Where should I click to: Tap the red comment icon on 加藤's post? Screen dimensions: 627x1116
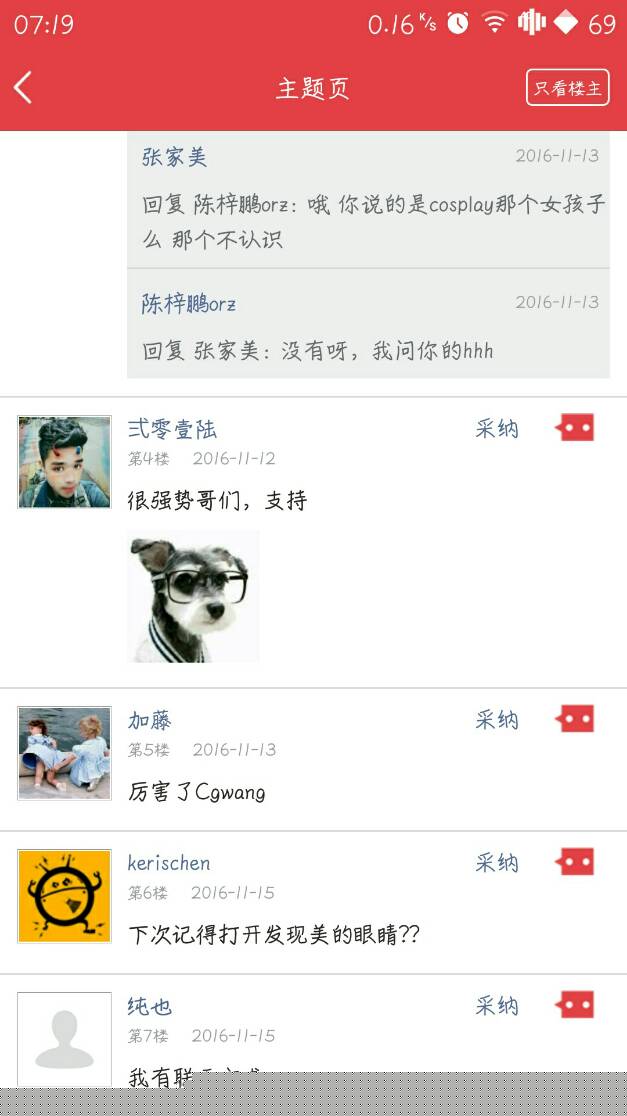576,719
